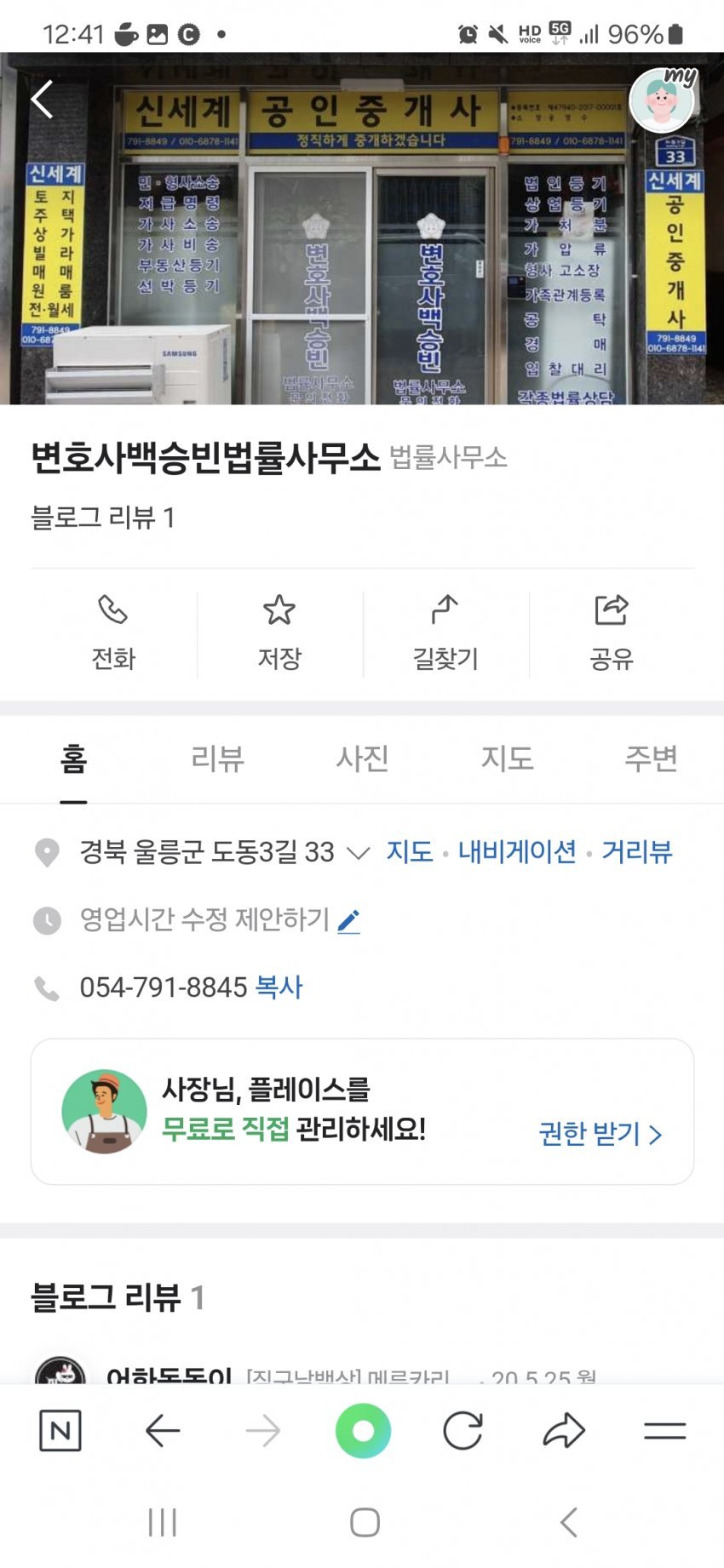Image resolution: width=724 pixels, height=1568 pixels.
Task: Switch to the 리뷰 tab
Action: (x=217, y=758)
